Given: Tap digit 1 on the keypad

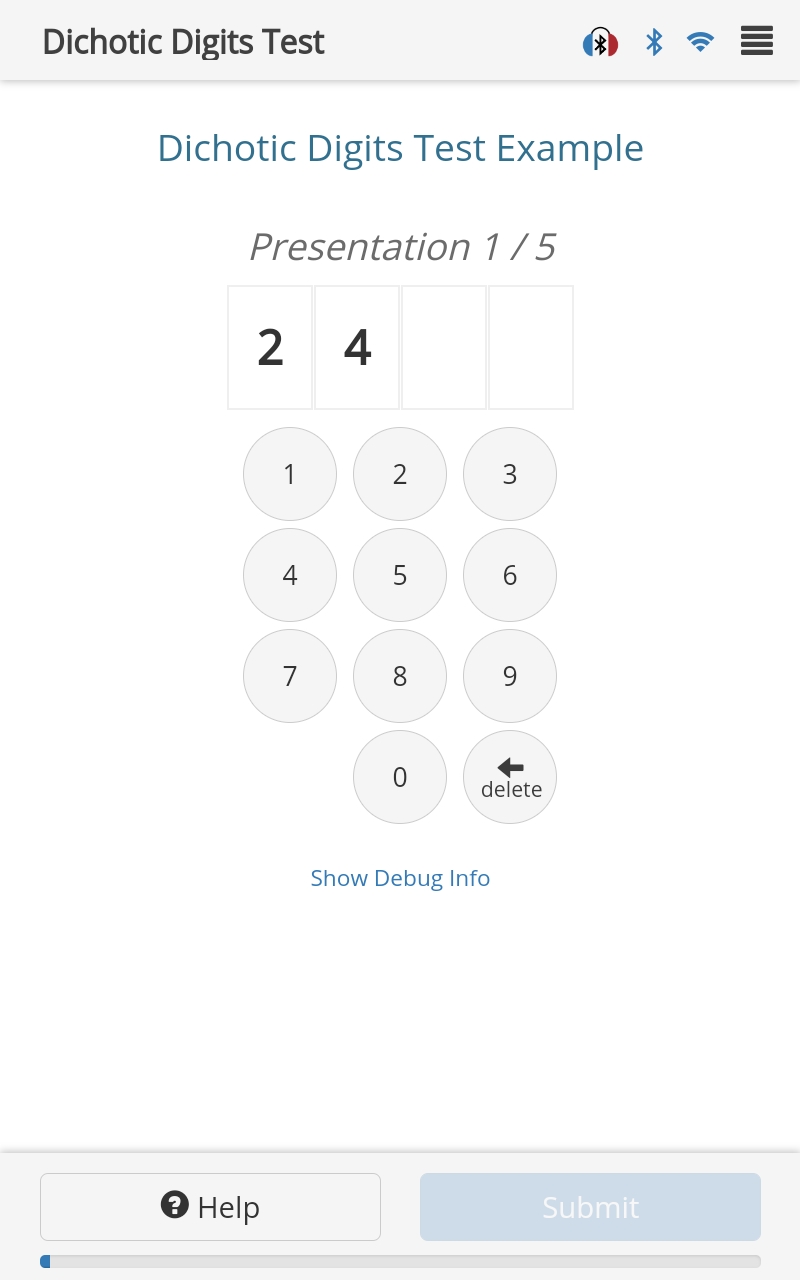Looking at the screenshot, I should (x=290, y=474).
